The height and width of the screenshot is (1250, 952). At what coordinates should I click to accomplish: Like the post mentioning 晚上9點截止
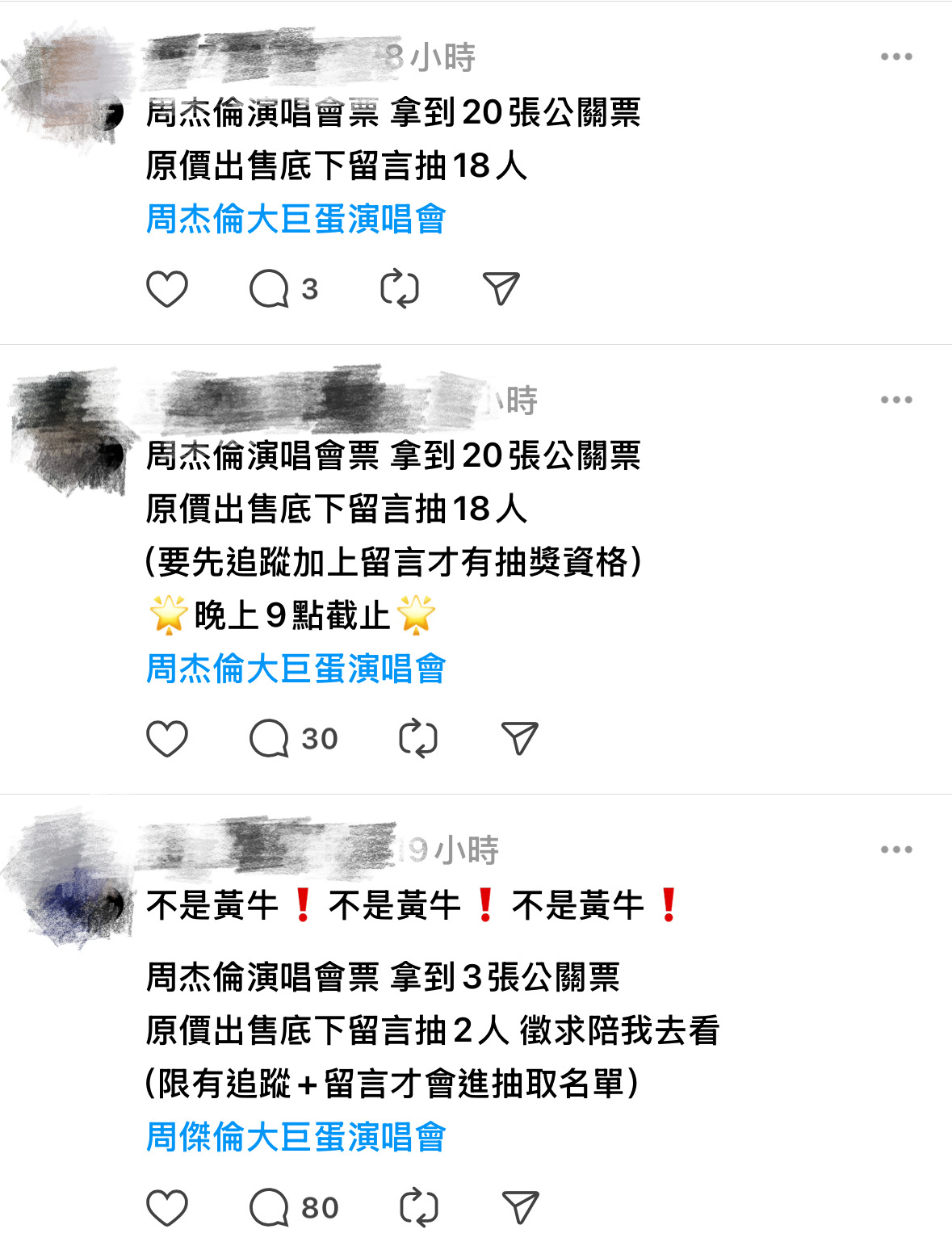[167, 739]
